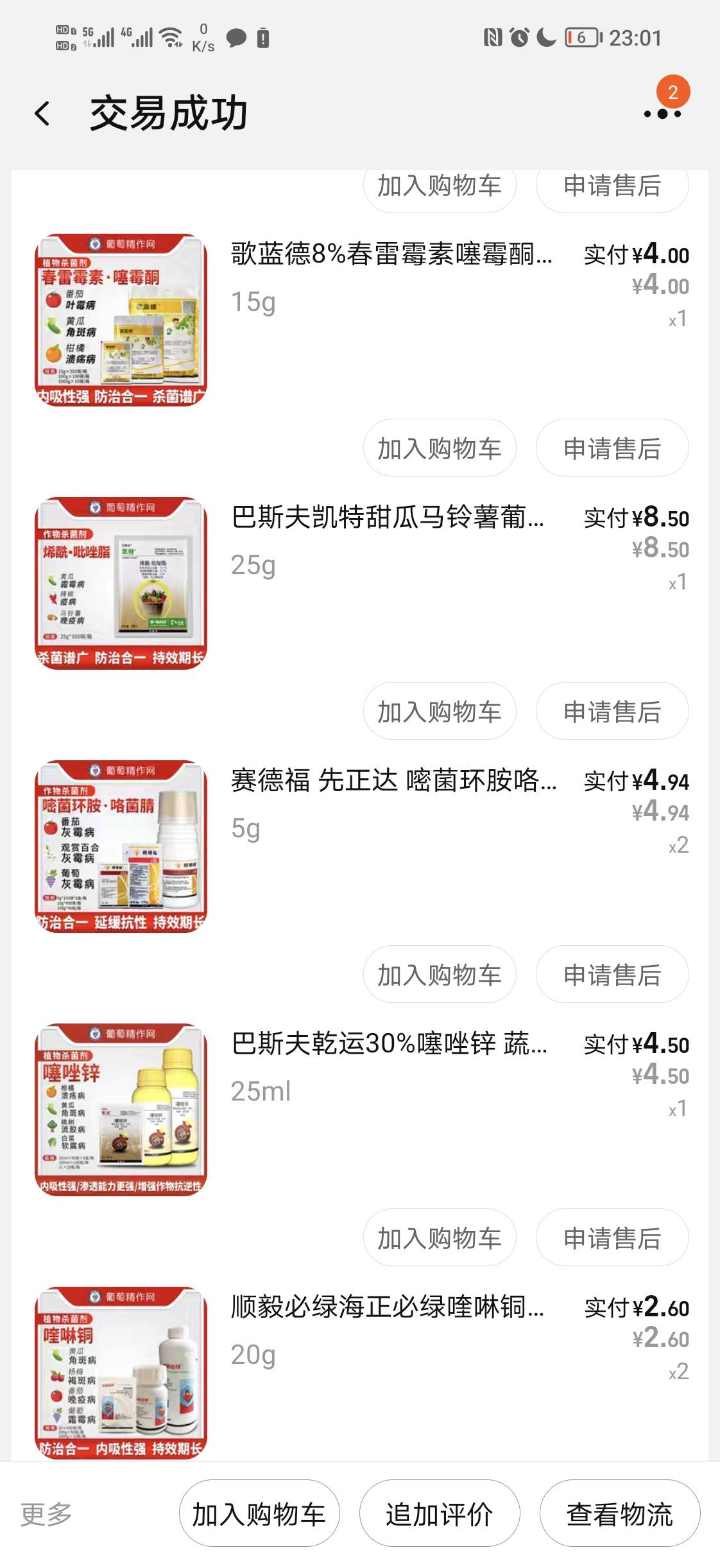Apply for after-sales on 巴斯夫乾运噻唑锌
This screenshot has width=720, height=1568.
pyautogui.click(x=612, y=1238)
